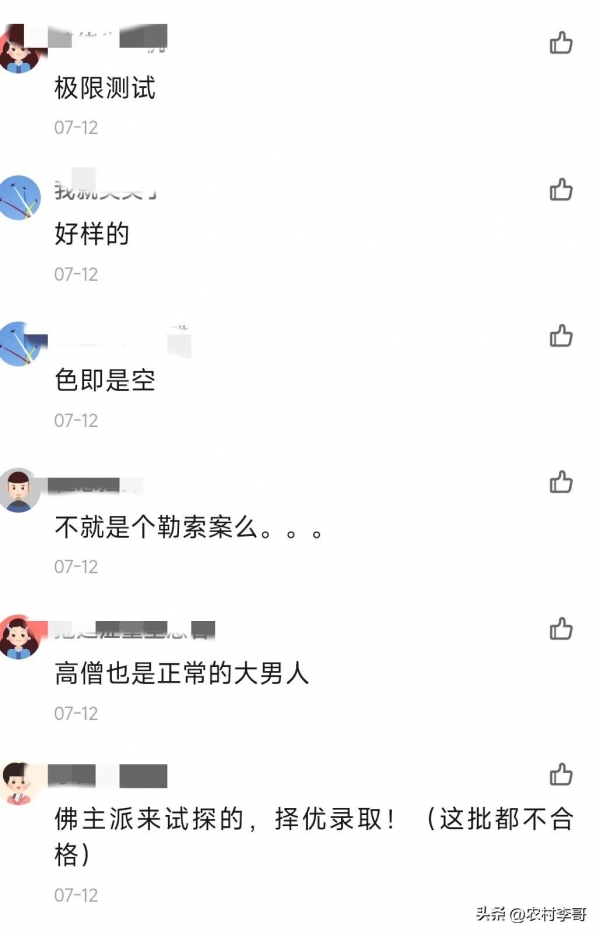
Task: Open the avatar beside the '佛主派来试探的' comment
Action: [x=20, y=782]
